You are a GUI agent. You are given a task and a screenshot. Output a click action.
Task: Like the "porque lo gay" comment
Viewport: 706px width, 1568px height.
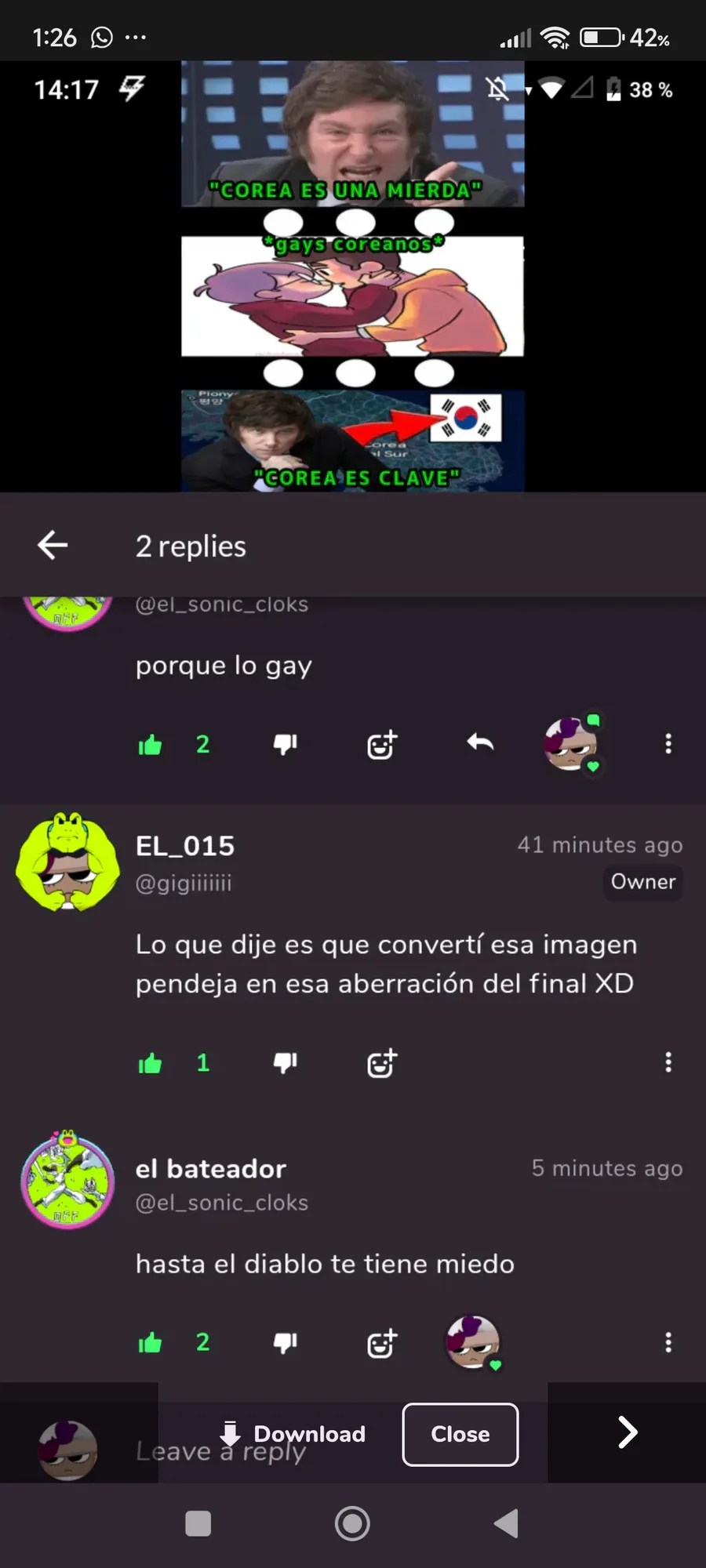click(x=151, y=745)
